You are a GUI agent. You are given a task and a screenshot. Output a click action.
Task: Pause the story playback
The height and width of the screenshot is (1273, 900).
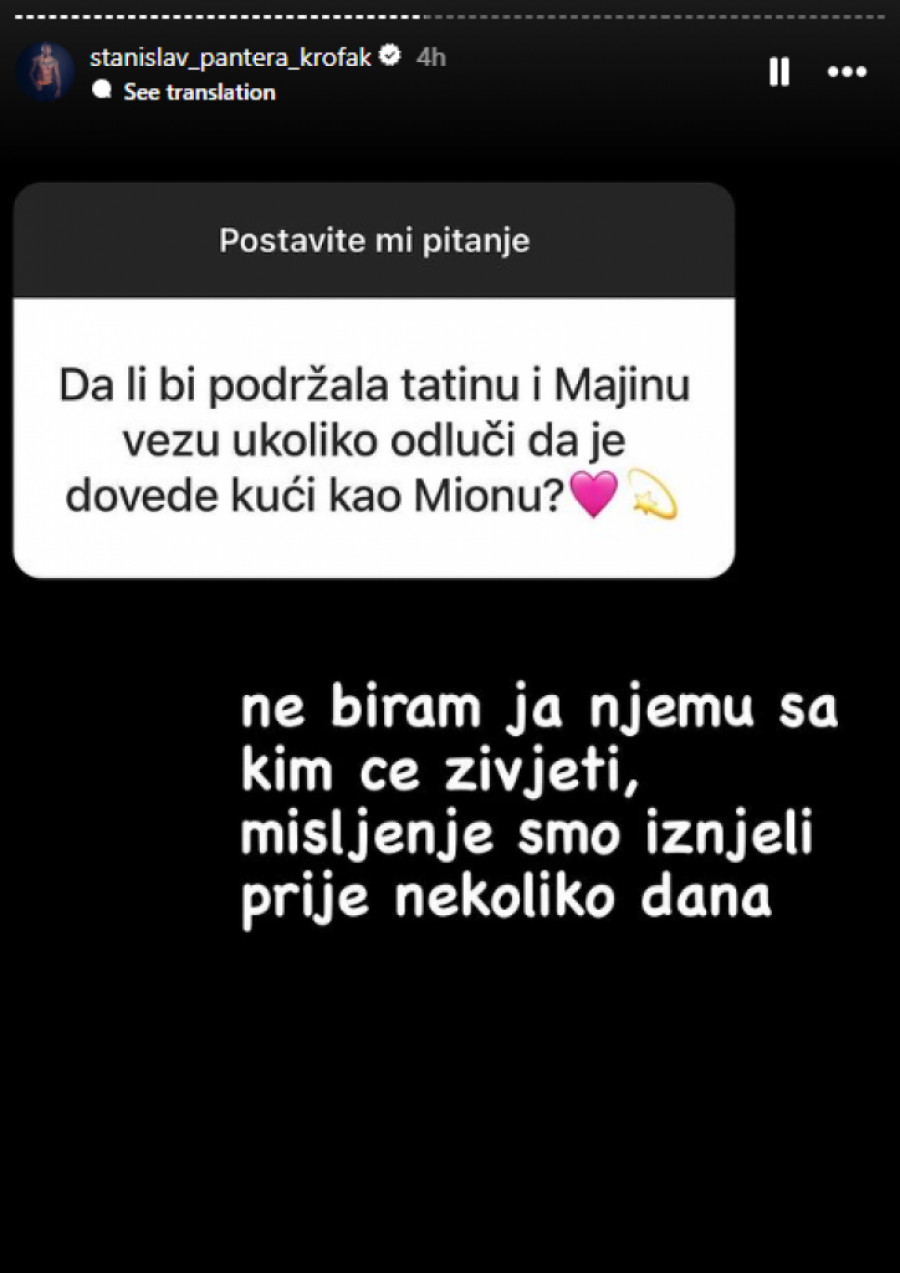(x=779, y=72)
